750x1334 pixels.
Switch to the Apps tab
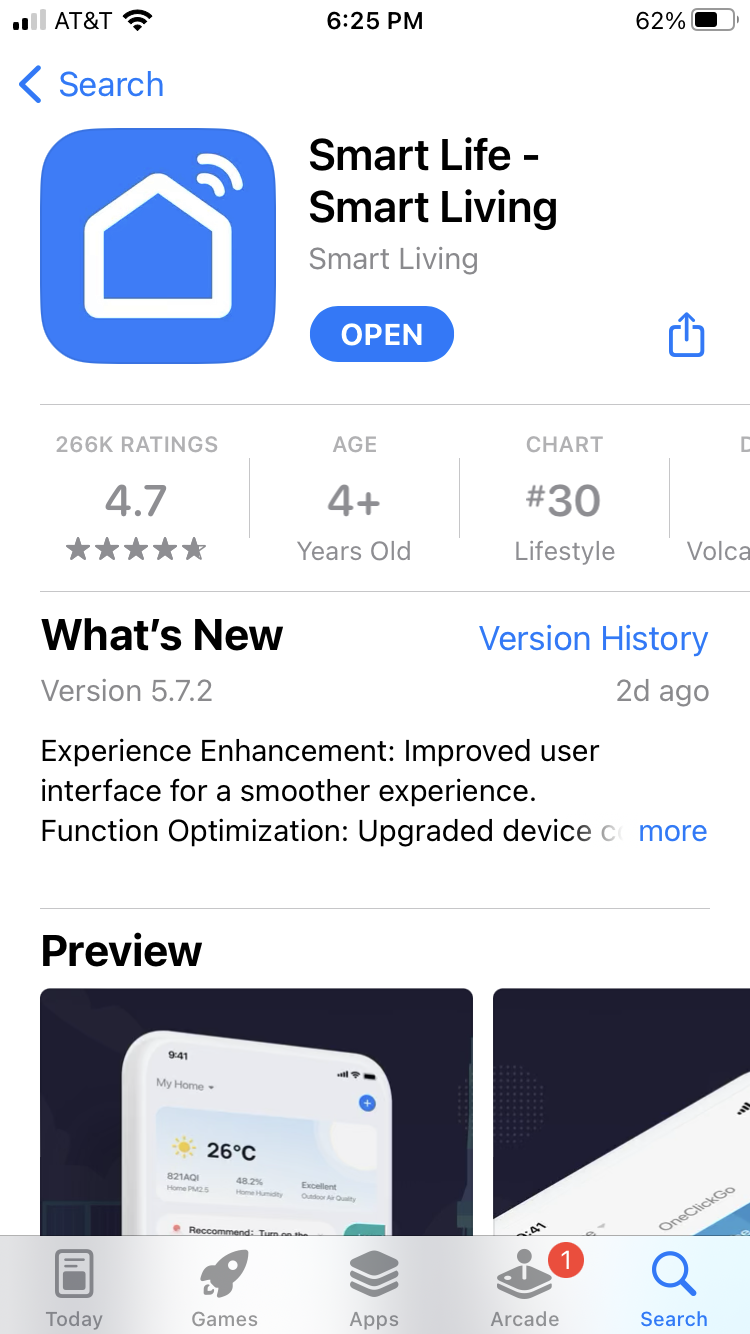pyautogui.click(x=374, y=1288)
